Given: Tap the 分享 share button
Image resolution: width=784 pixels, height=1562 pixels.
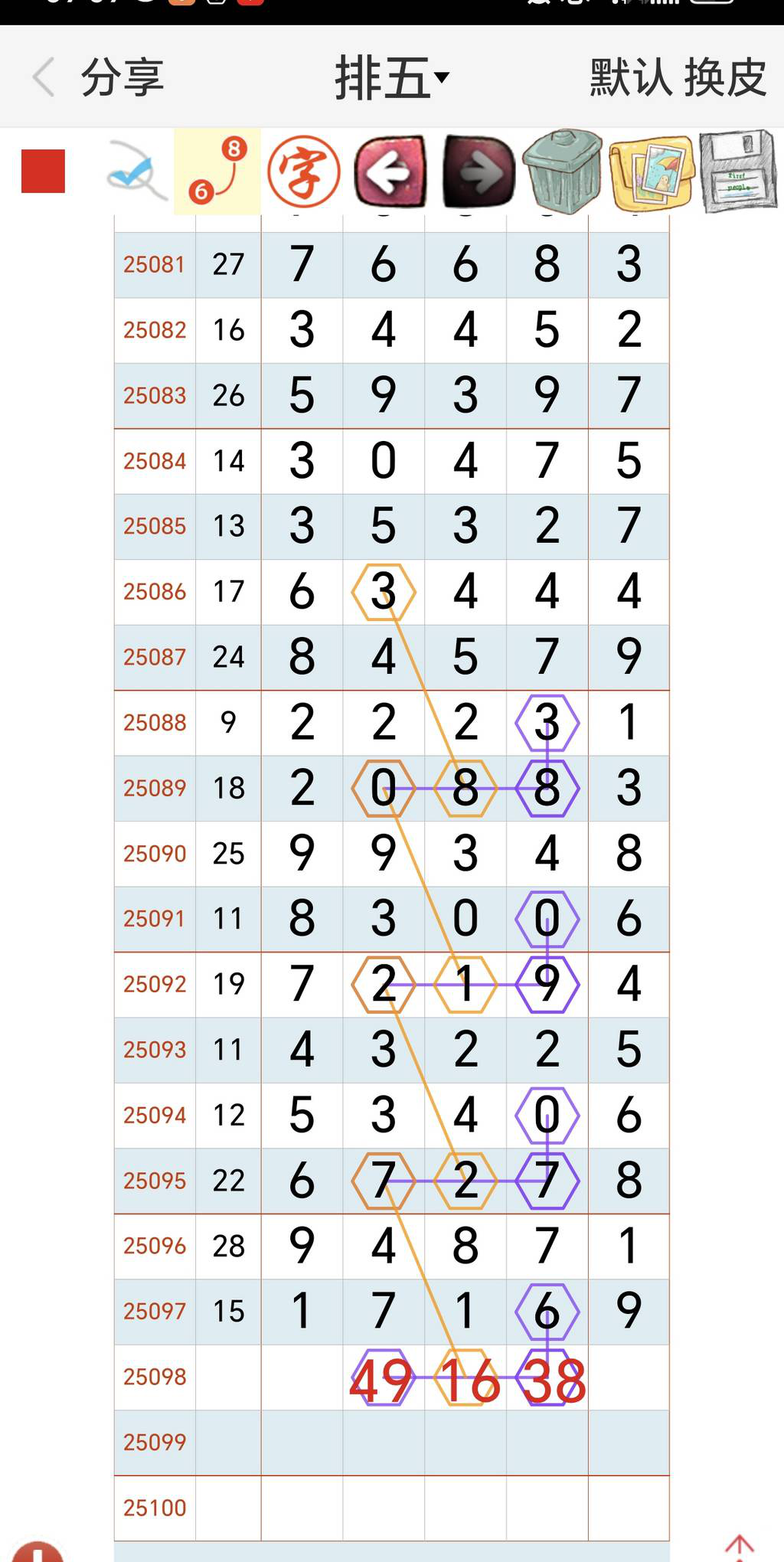Looking at the screenshot, I should click(x=122, y=77).
